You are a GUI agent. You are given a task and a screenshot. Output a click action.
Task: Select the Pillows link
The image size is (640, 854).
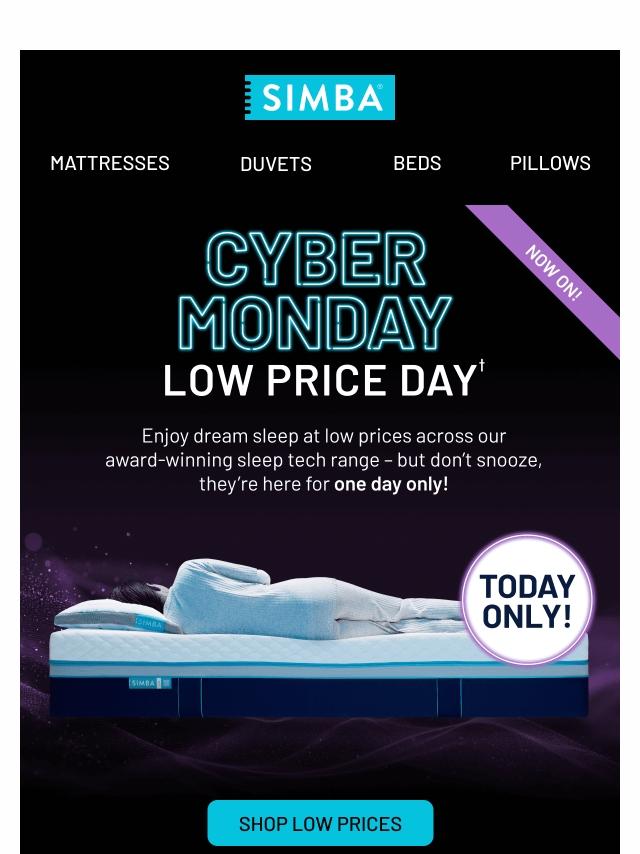click(x=550, y=163)
